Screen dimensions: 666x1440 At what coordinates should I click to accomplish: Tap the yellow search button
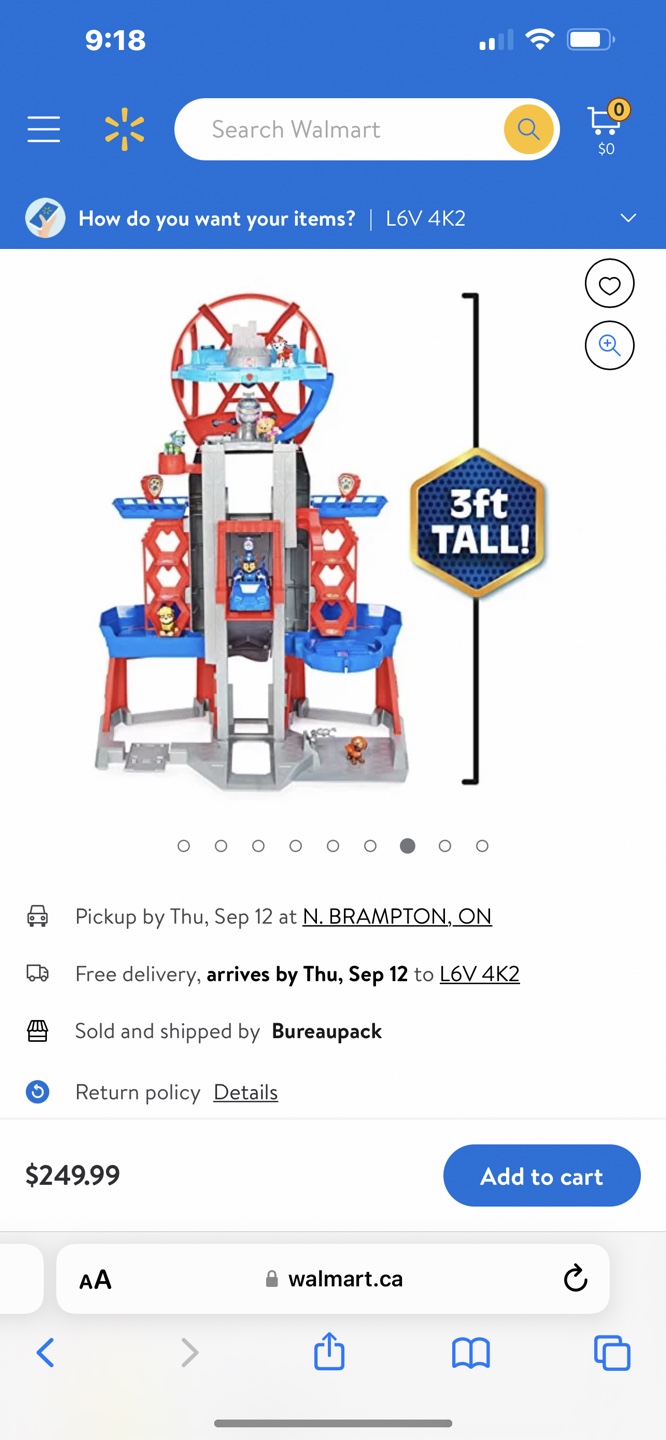click(x=528, y=129)
